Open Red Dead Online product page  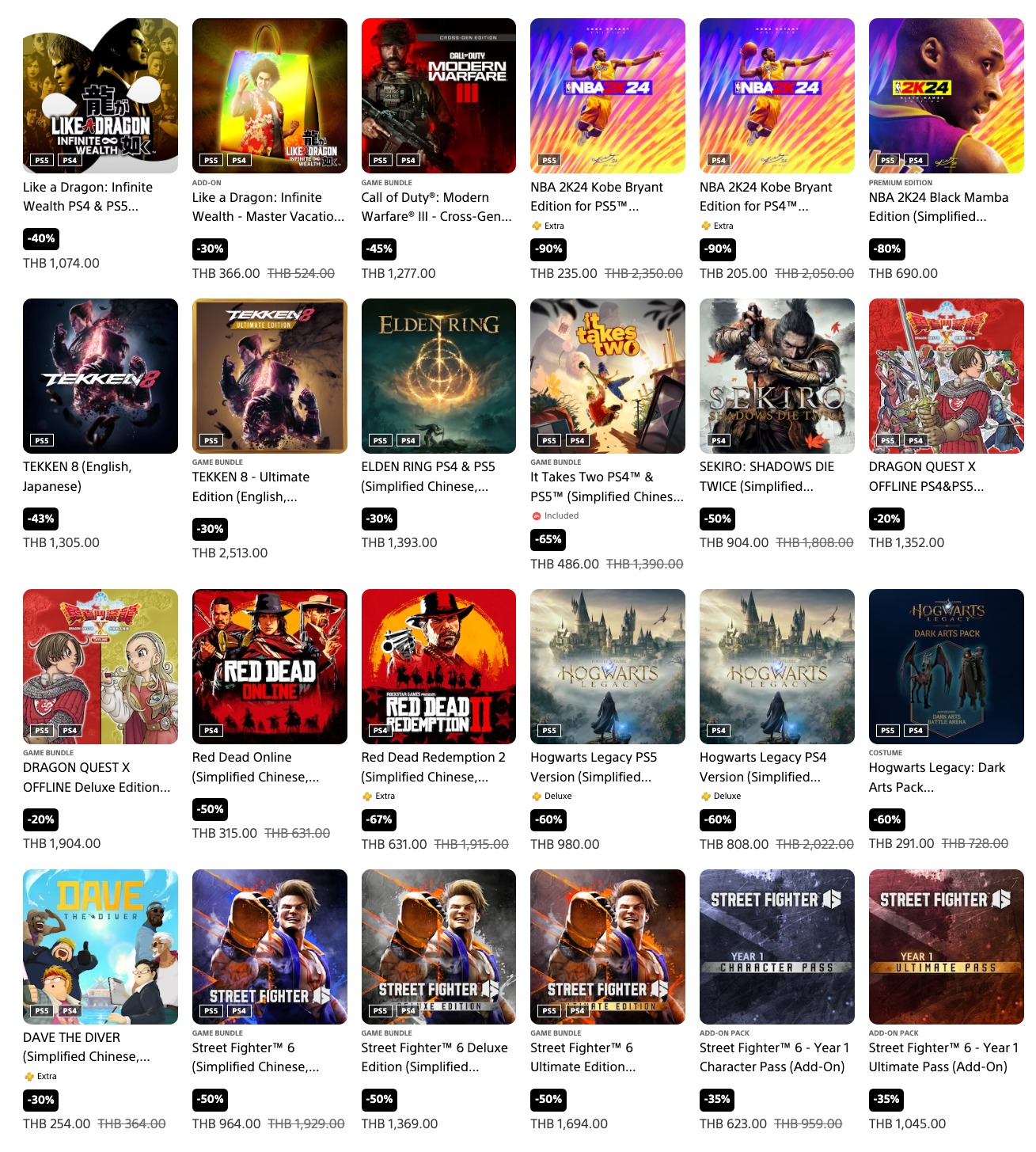tap(269, 667)
